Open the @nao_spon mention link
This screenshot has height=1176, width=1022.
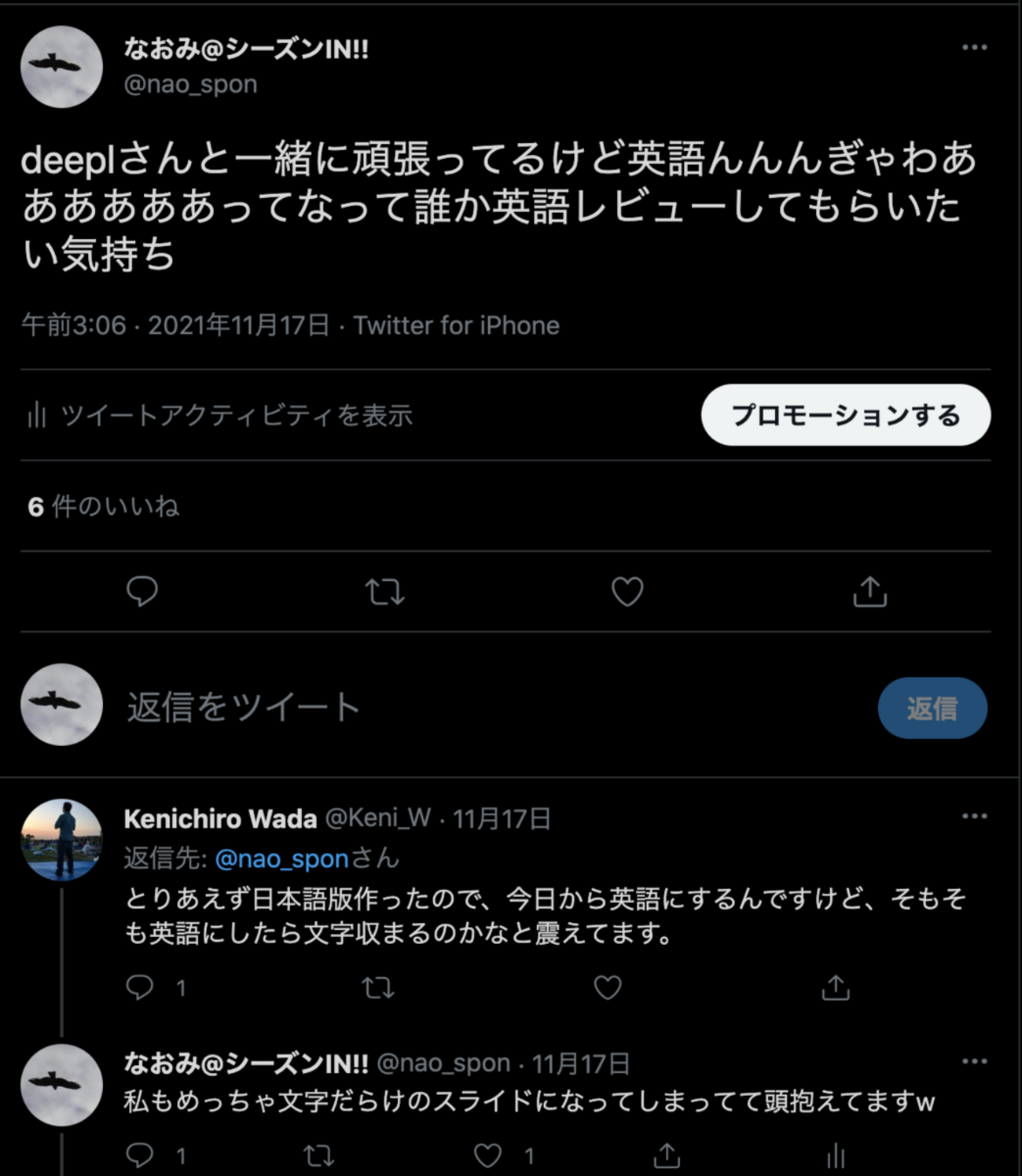tap(281, 858)
